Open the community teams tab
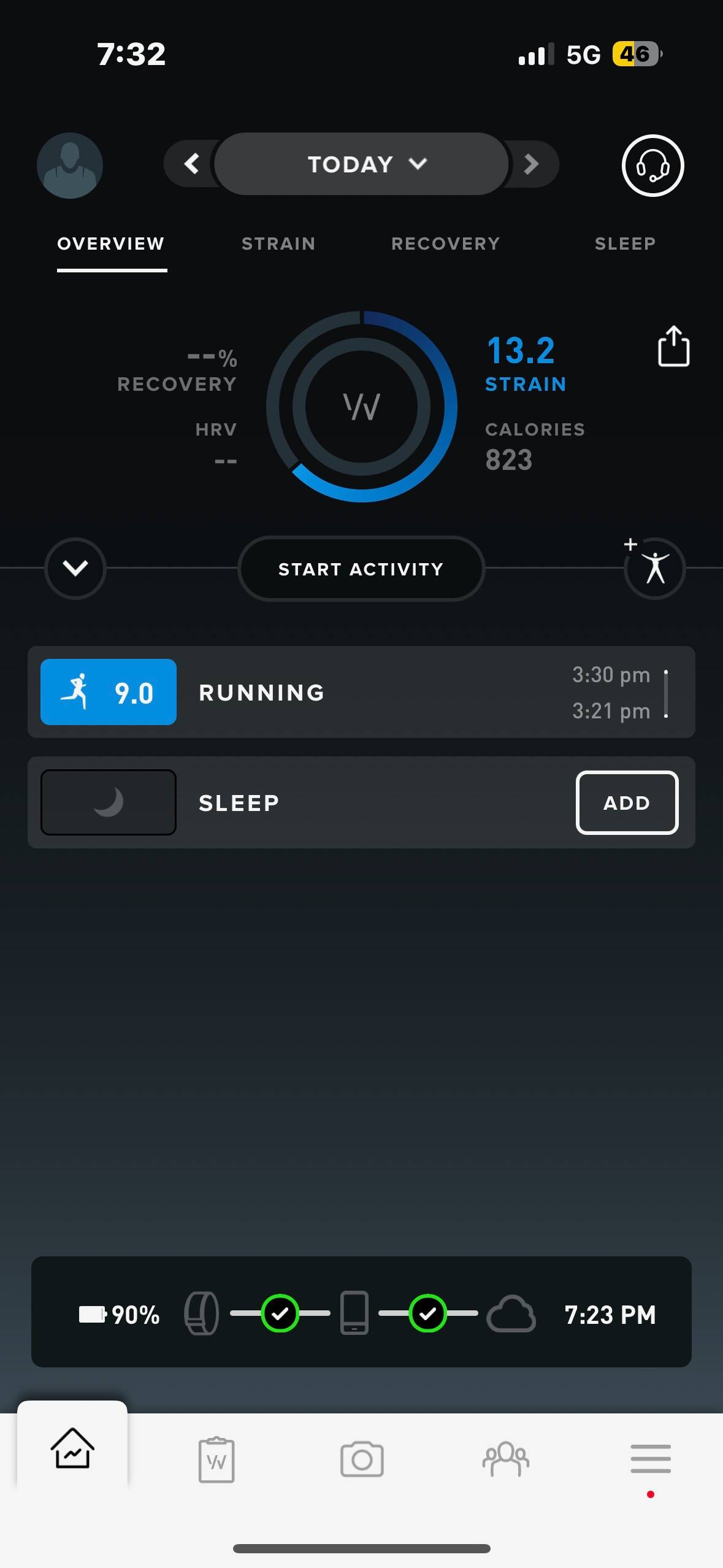 [506, 1460]
